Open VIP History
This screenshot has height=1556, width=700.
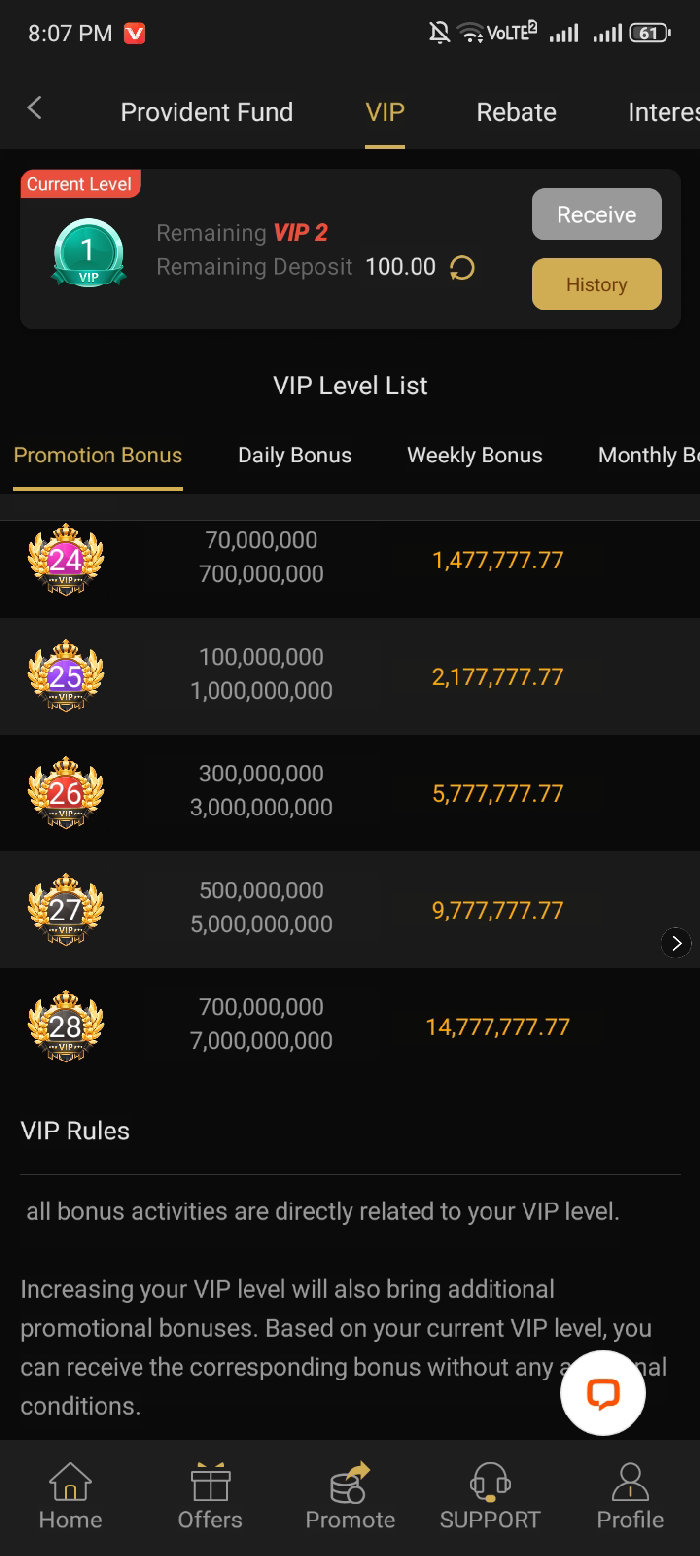point(597,284)
